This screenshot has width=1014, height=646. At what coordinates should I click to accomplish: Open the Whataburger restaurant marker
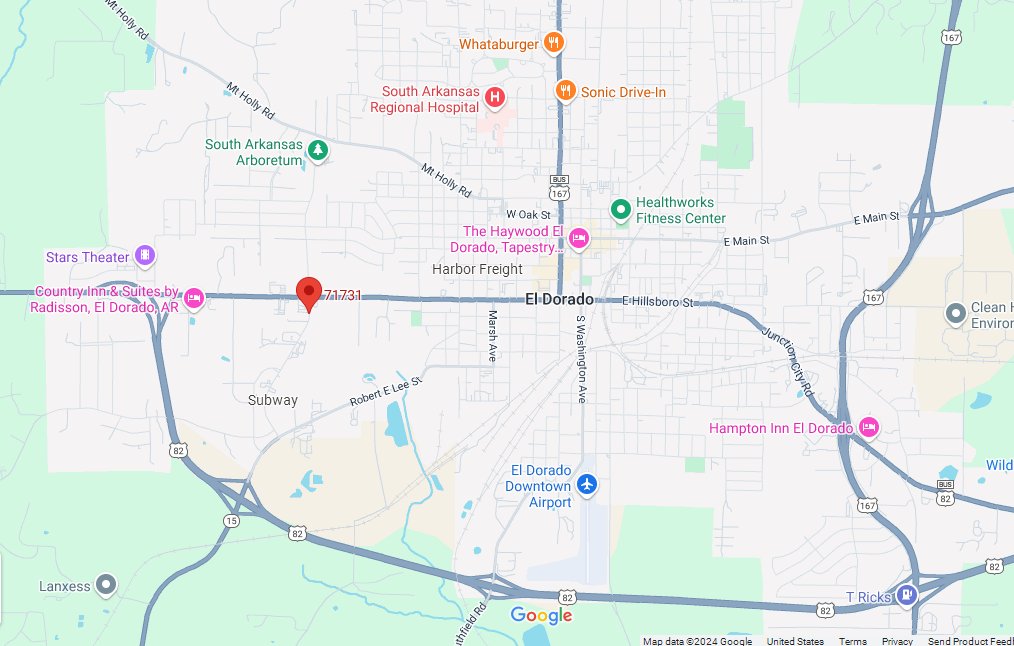pyautogui.click(x=554, y=42)
